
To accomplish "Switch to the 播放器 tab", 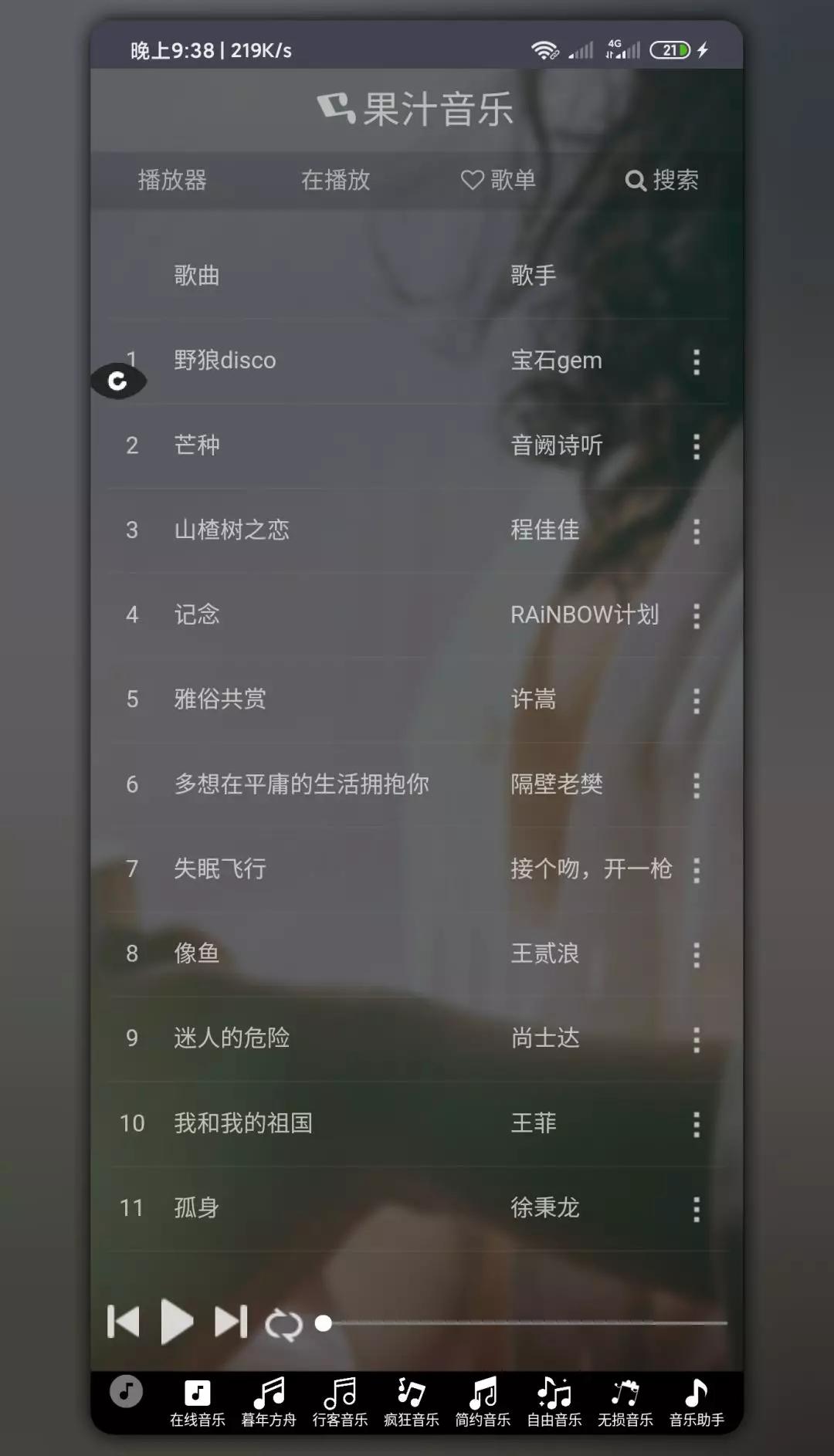I will pyautogui.click(x=172, y=180).
